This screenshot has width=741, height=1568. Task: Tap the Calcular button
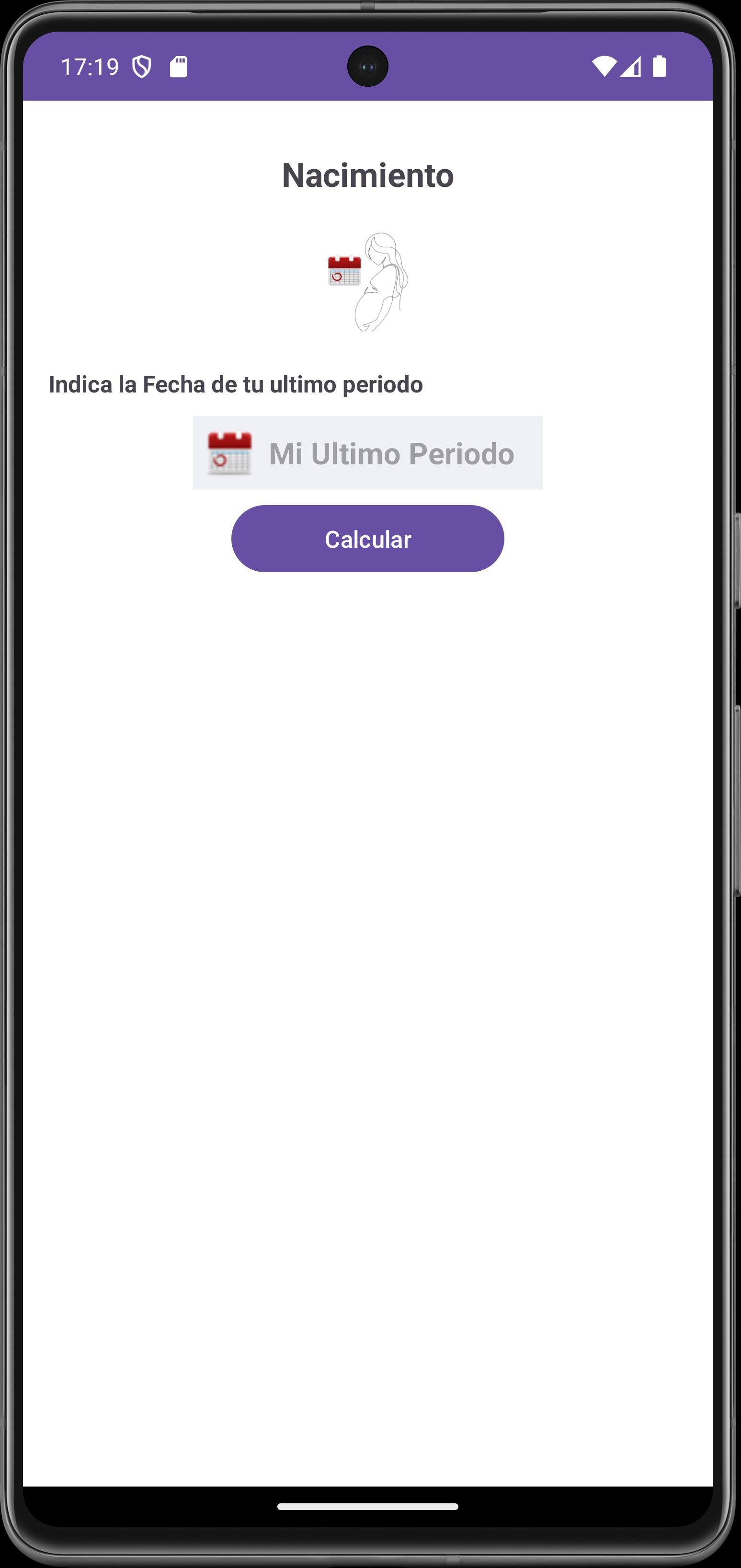(x=367, y=539)
